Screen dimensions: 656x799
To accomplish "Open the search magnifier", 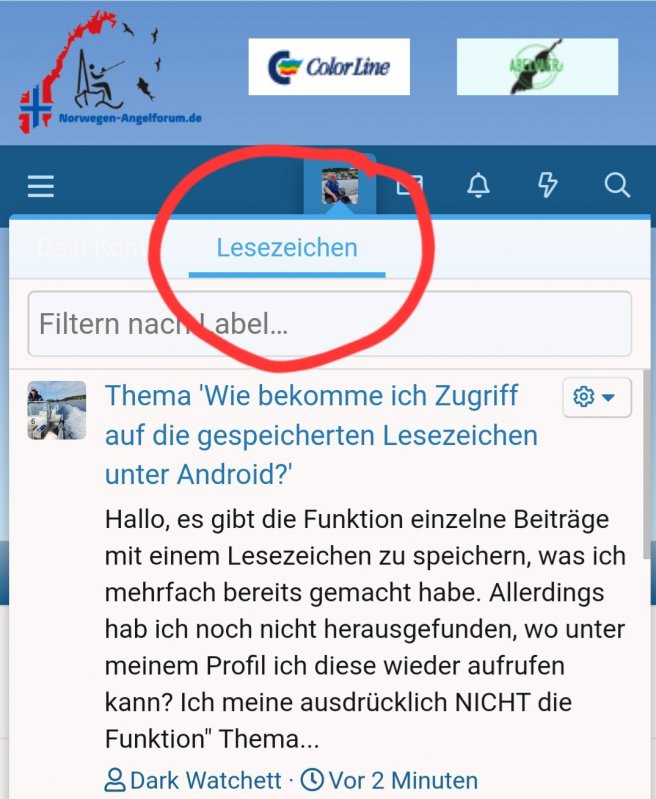I will [617, 186].
